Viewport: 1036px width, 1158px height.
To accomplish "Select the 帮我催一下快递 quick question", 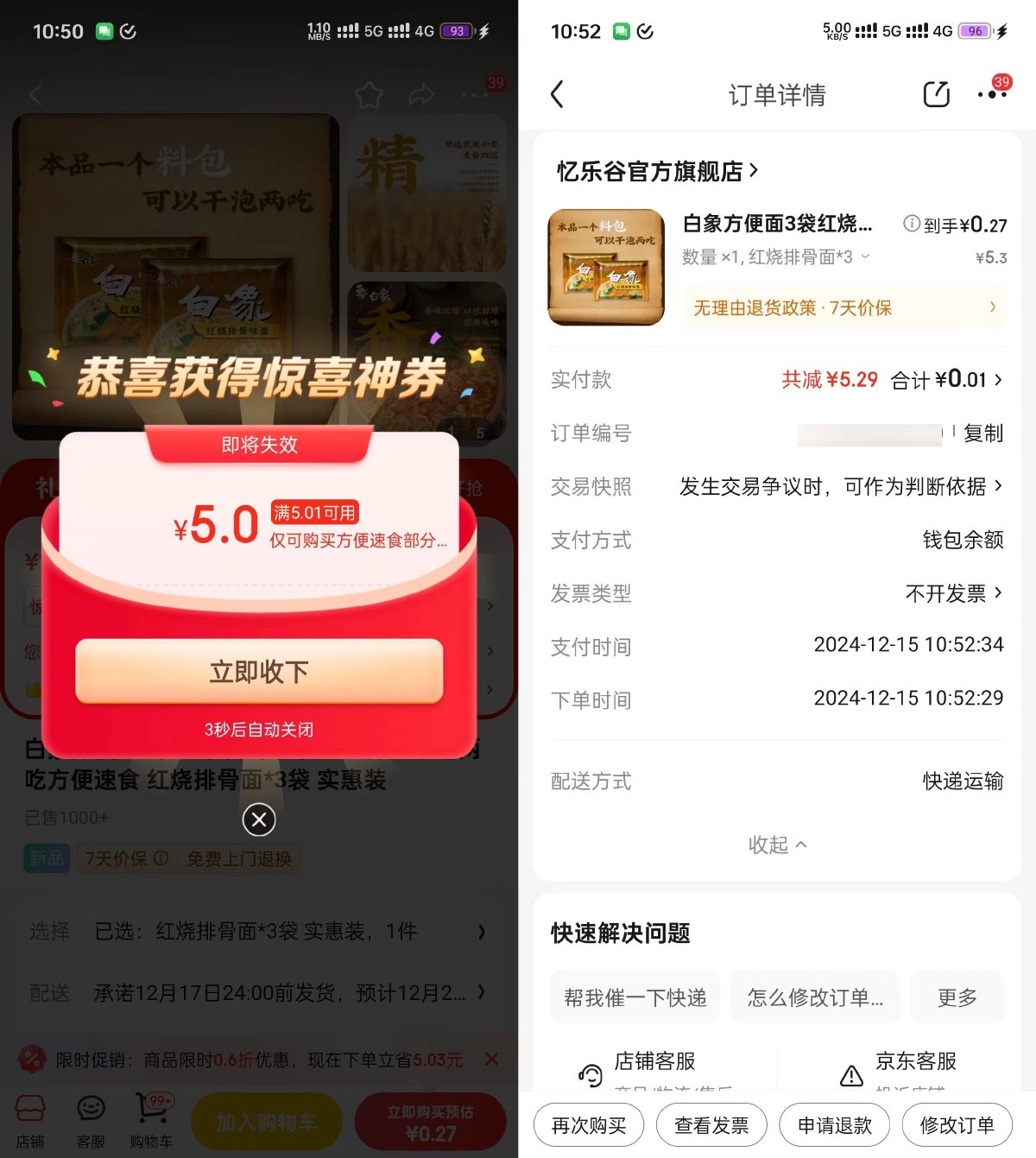I will (x=635, y=998).
